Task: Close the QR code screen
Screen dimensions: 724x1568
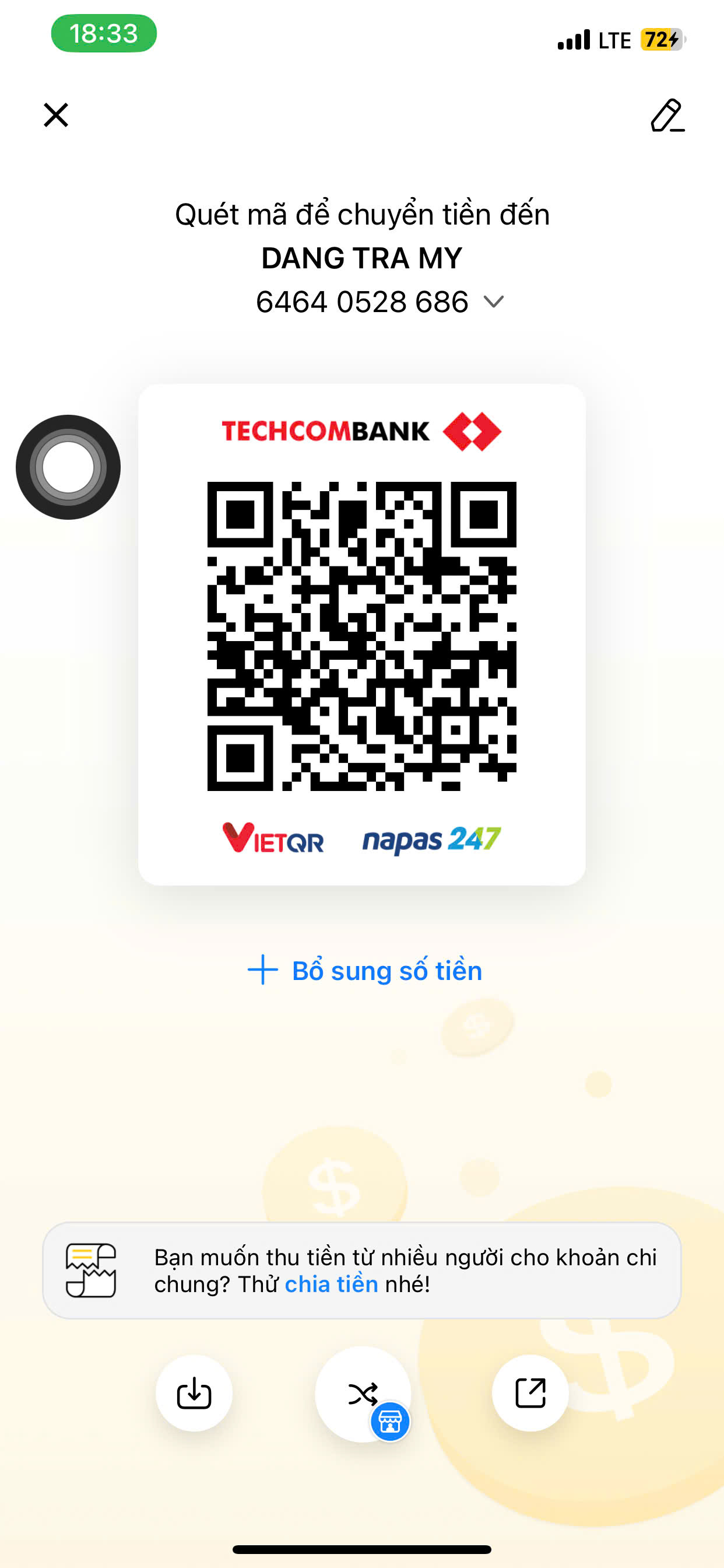Action: 56,115
